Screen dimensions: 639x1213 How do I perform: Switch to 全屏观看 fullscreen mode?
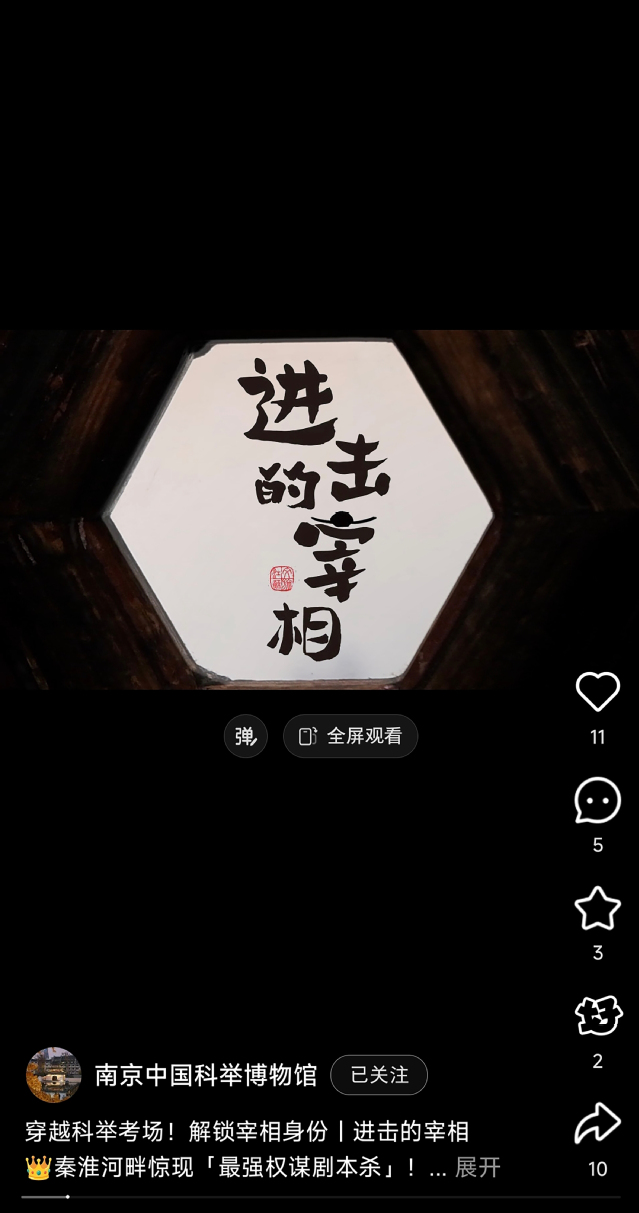click(x=350, y=737)
